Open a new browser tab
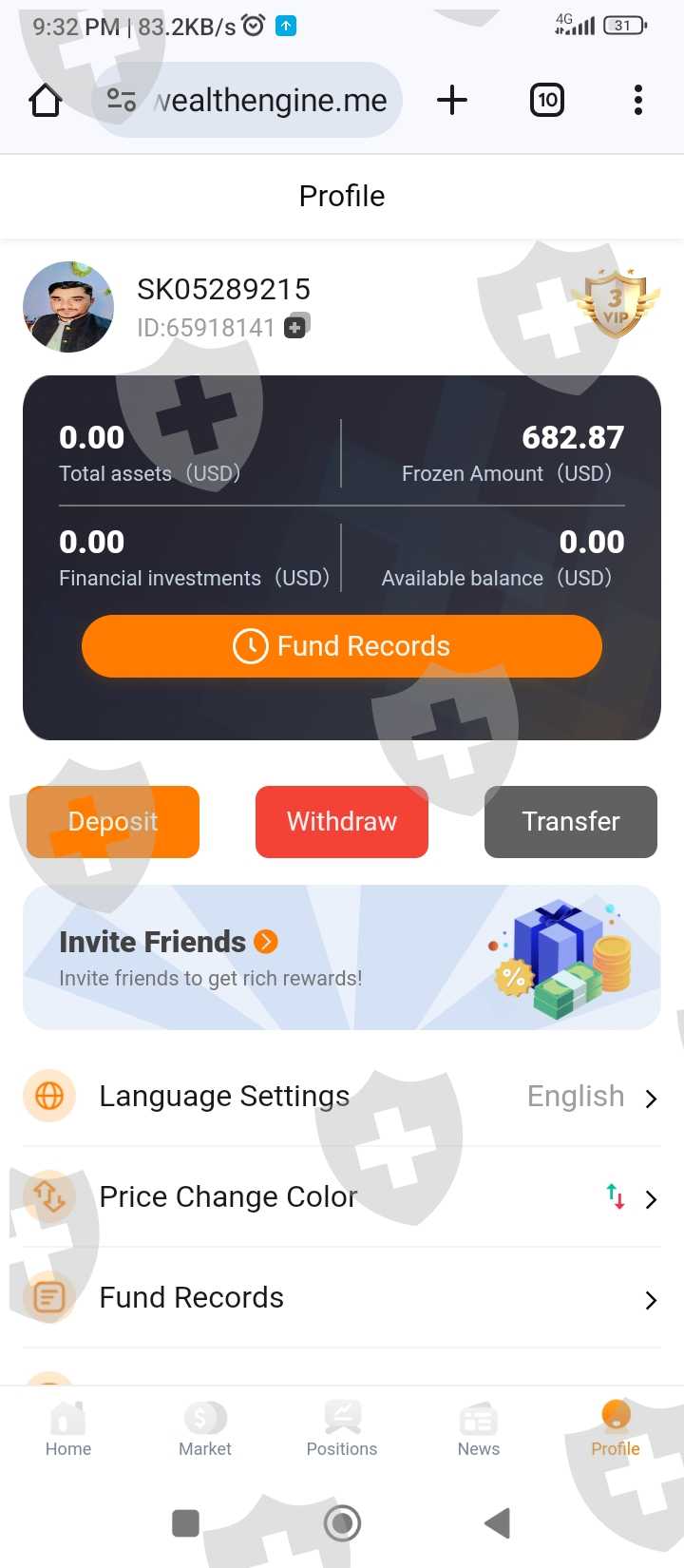Image resolution: width=684 pixels, height=1568 pixels. click(x=452, y=100)
